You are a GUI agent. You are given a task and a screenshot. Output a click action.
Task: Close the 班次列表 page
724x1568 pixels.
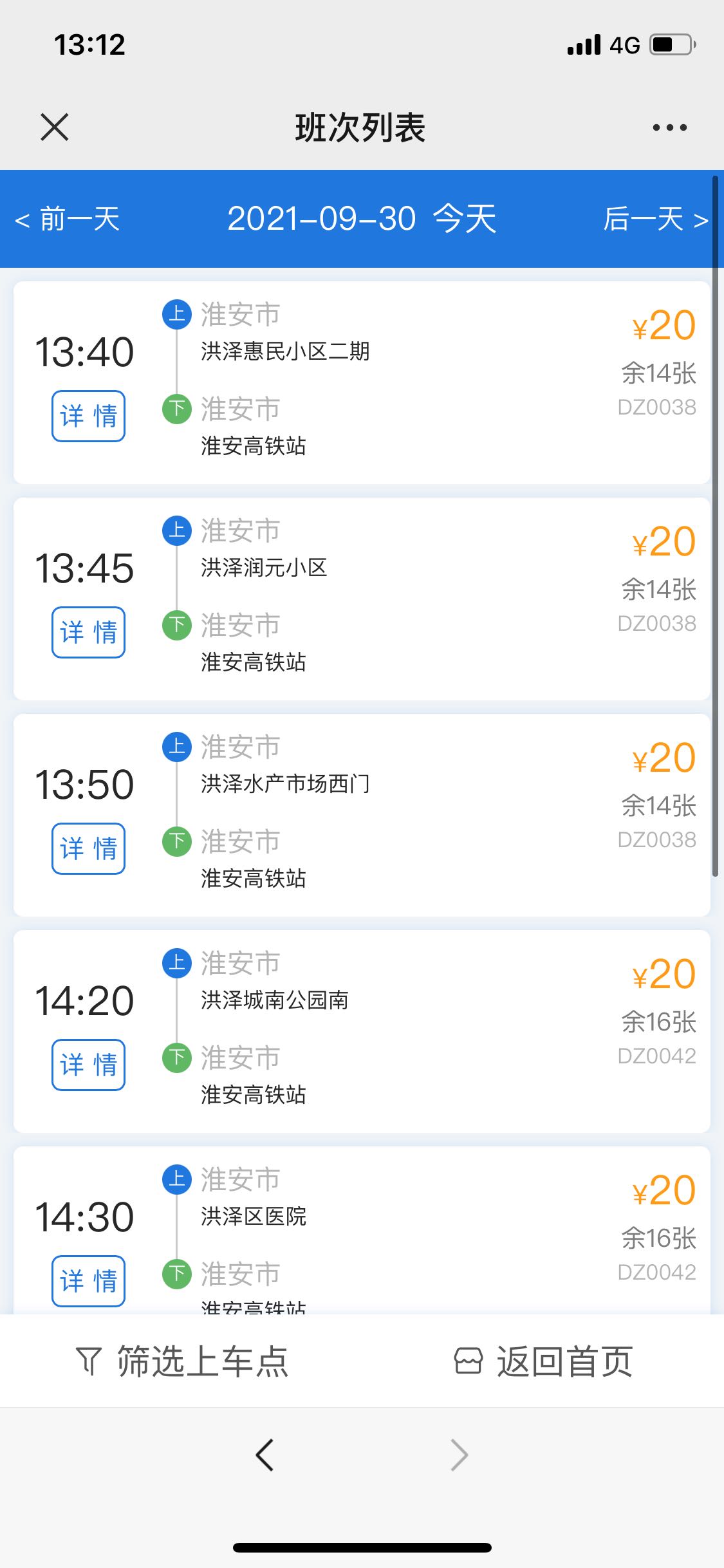tap(55, 127)
